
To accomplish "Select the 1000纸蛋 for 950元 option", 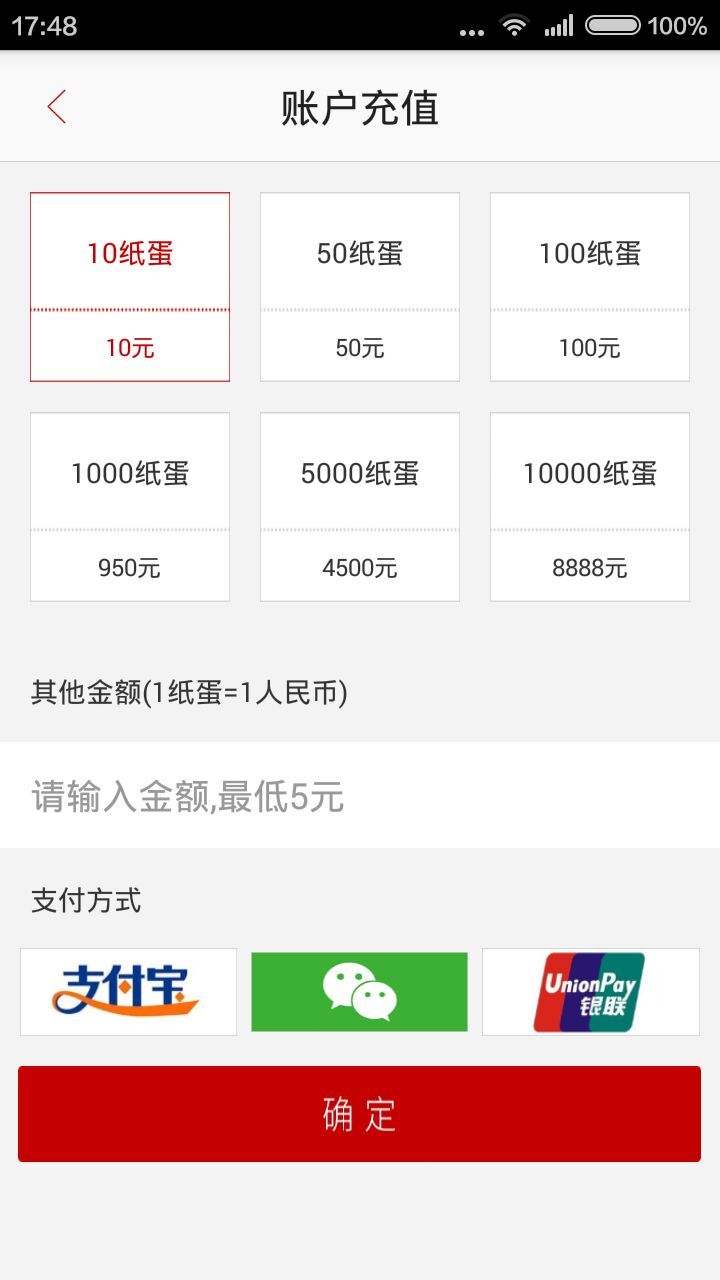I will point(130,507).
